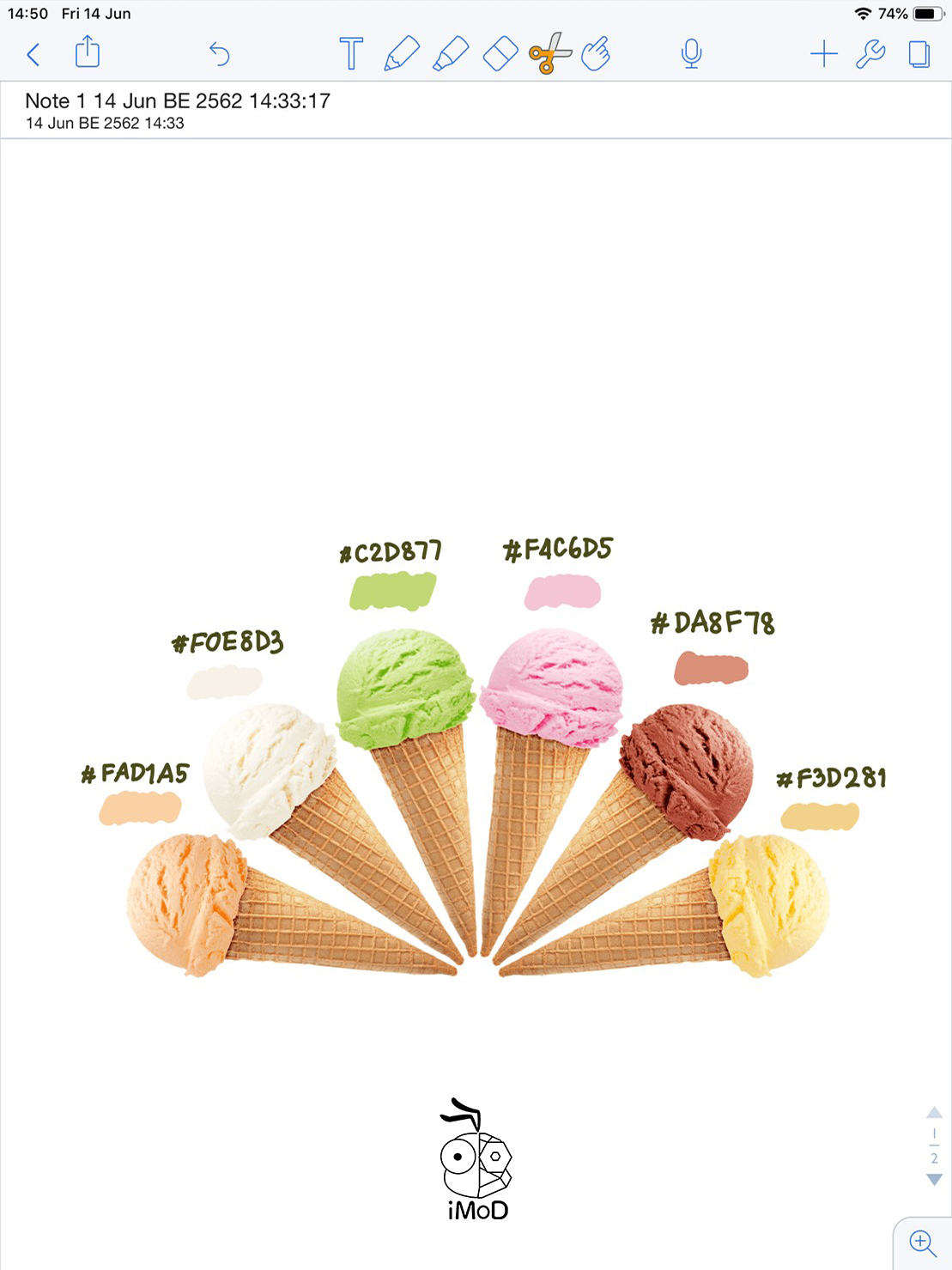Open the page view icon
This screenshot has height=1270, width=952.
(919, 54)
